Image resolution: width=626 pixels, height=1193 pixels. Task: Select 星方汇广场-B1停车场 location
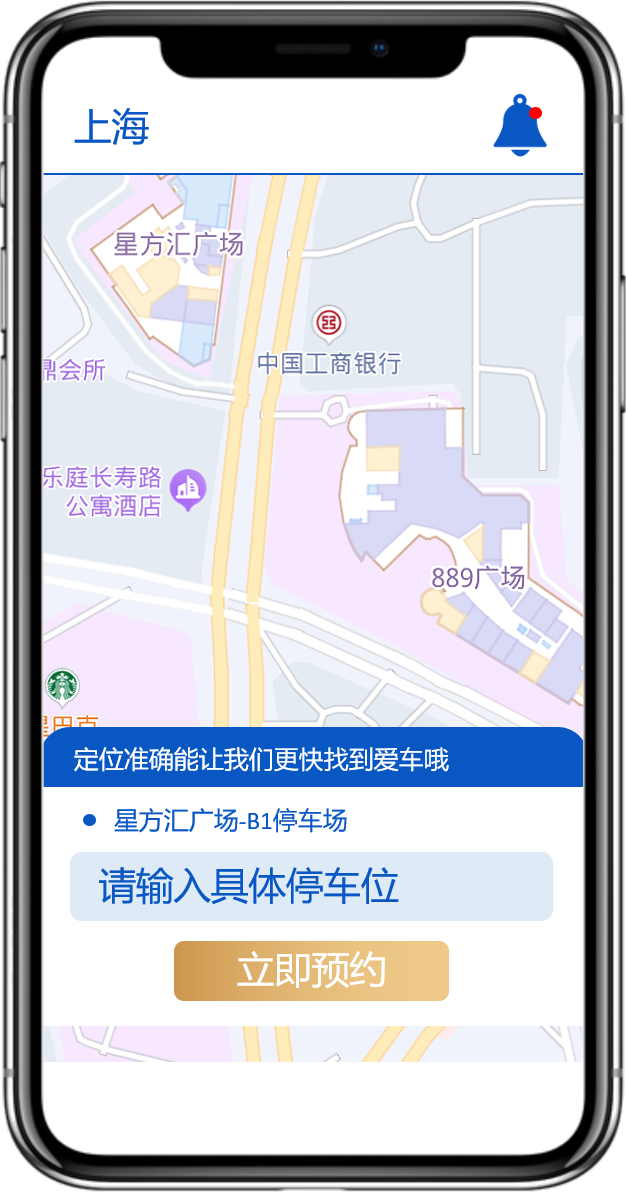(230, 821)
